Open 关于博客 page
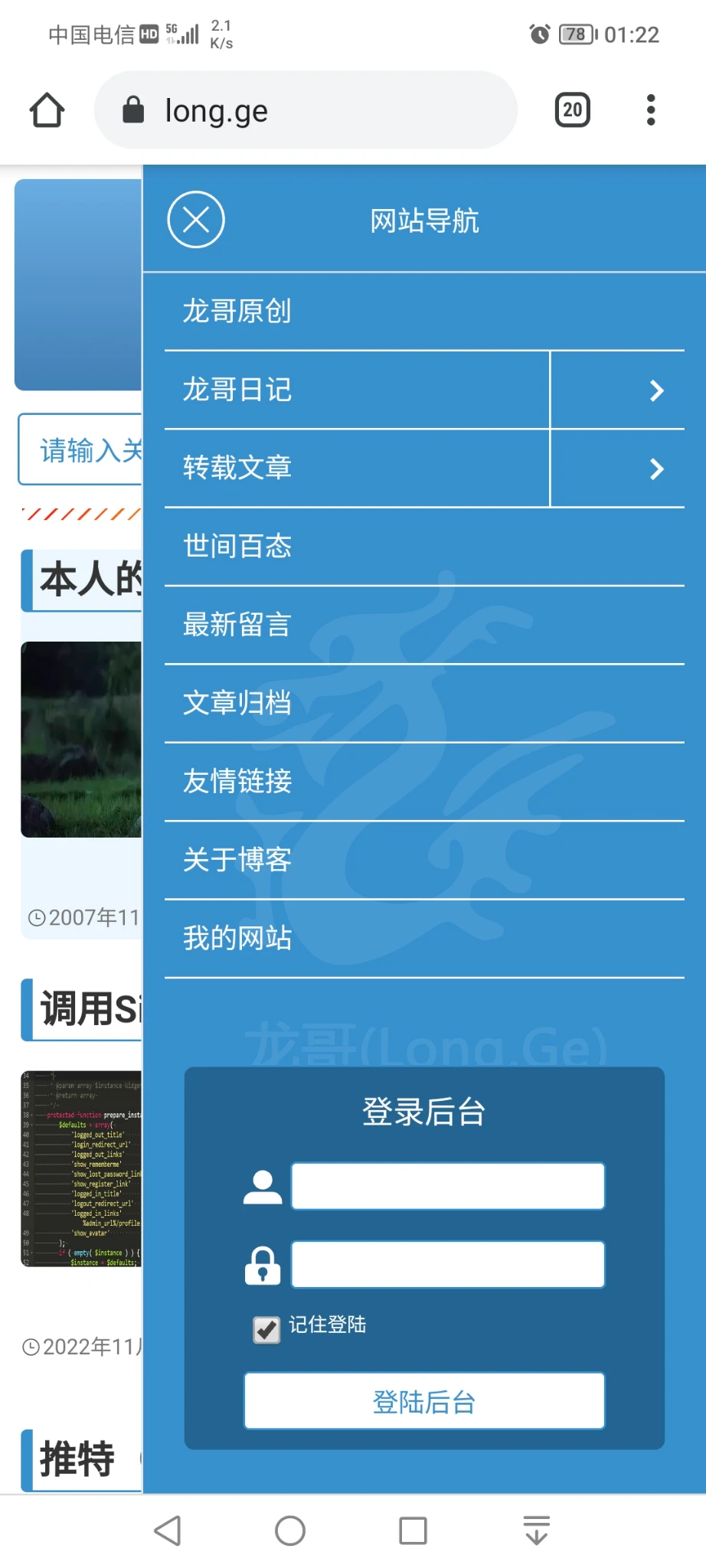 tap(237, 860)
